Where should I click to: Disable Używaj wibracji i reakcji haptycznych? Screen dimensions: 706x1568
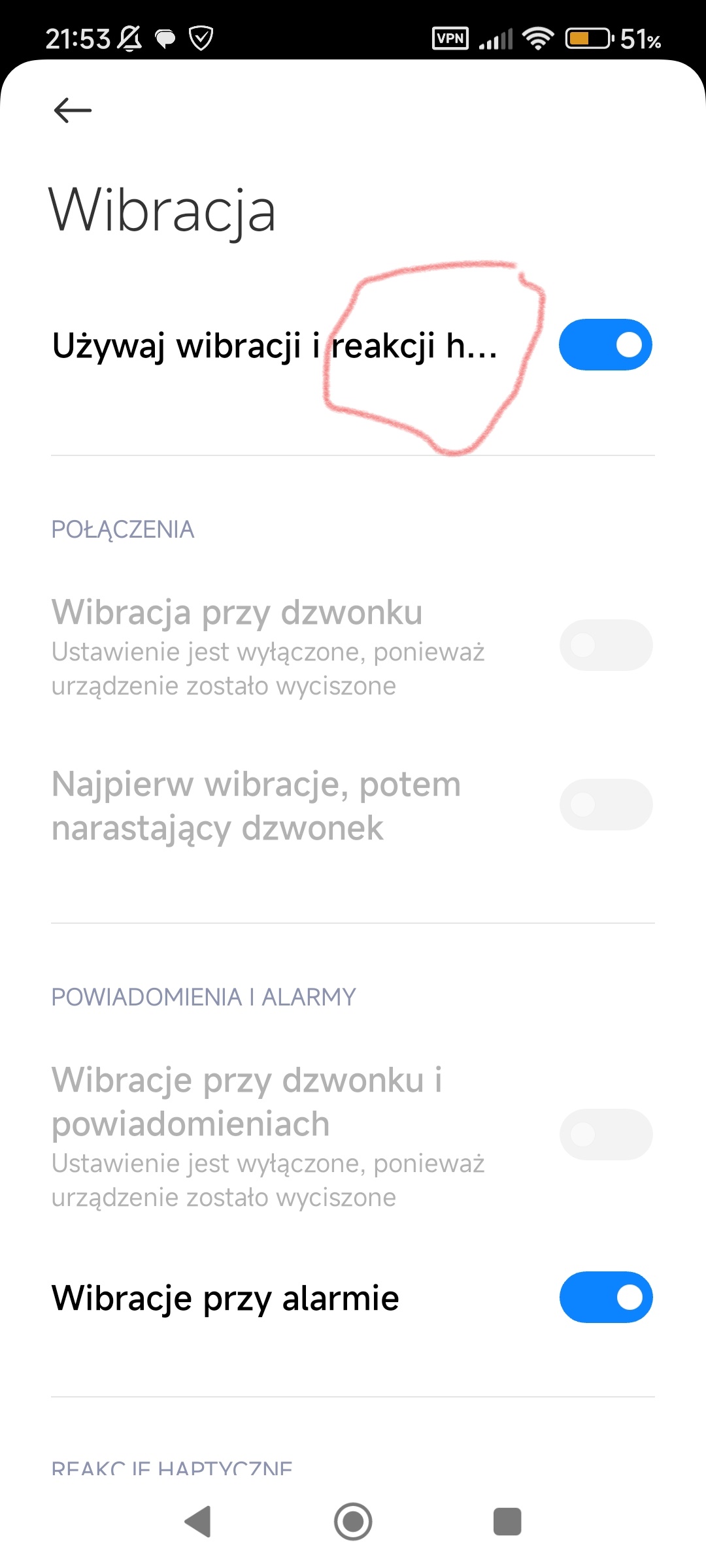pos(605,344)
